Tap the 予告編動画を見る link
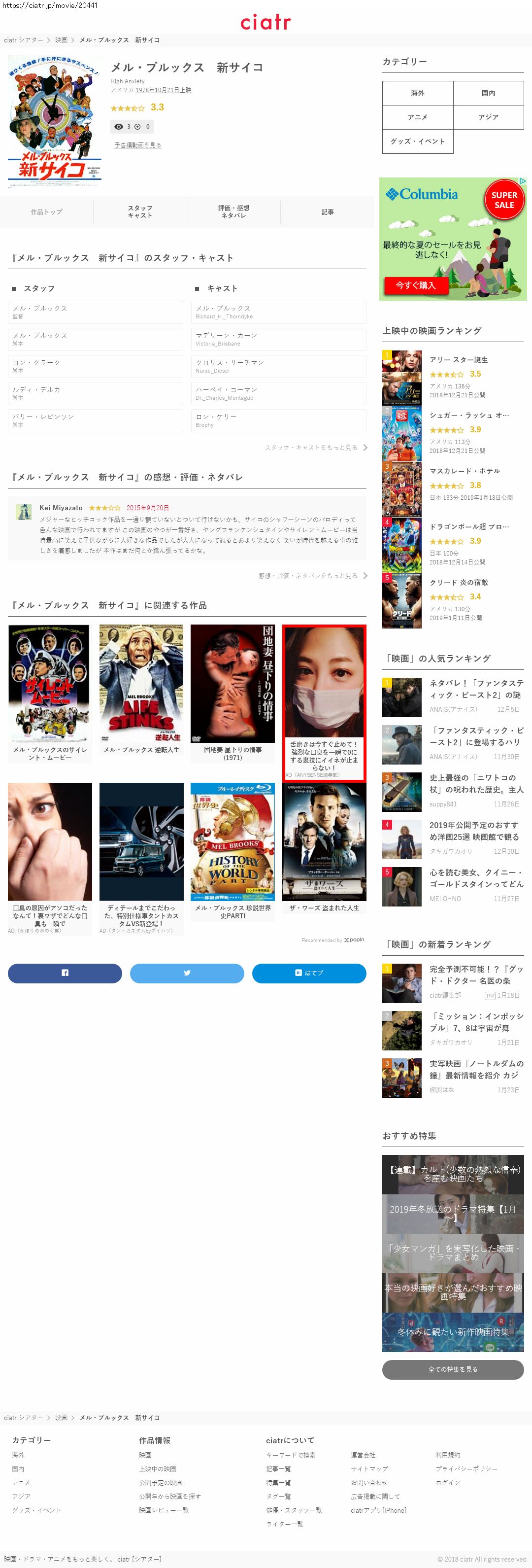The image size is (532, 1568). (x=138, y=145)
